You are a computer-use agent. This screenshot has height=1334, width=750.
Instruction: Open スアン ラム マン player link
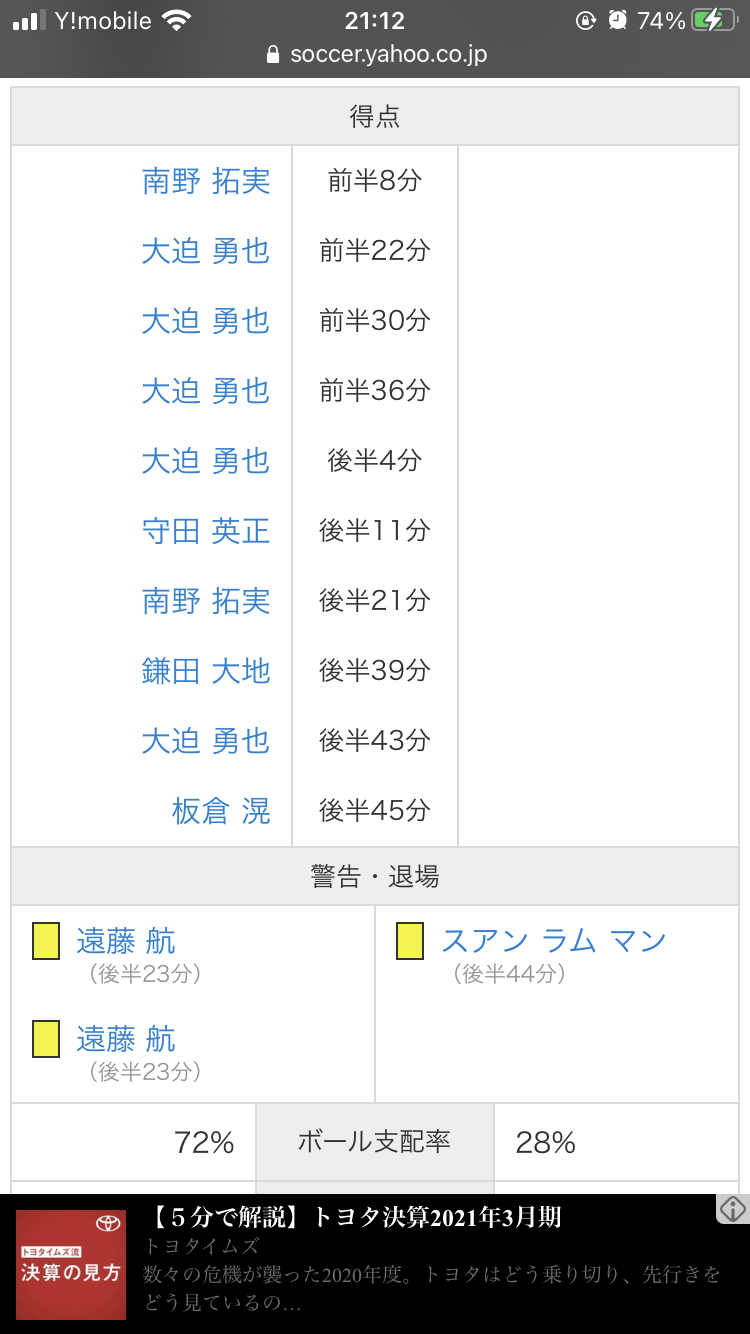(x=554, y=941)
